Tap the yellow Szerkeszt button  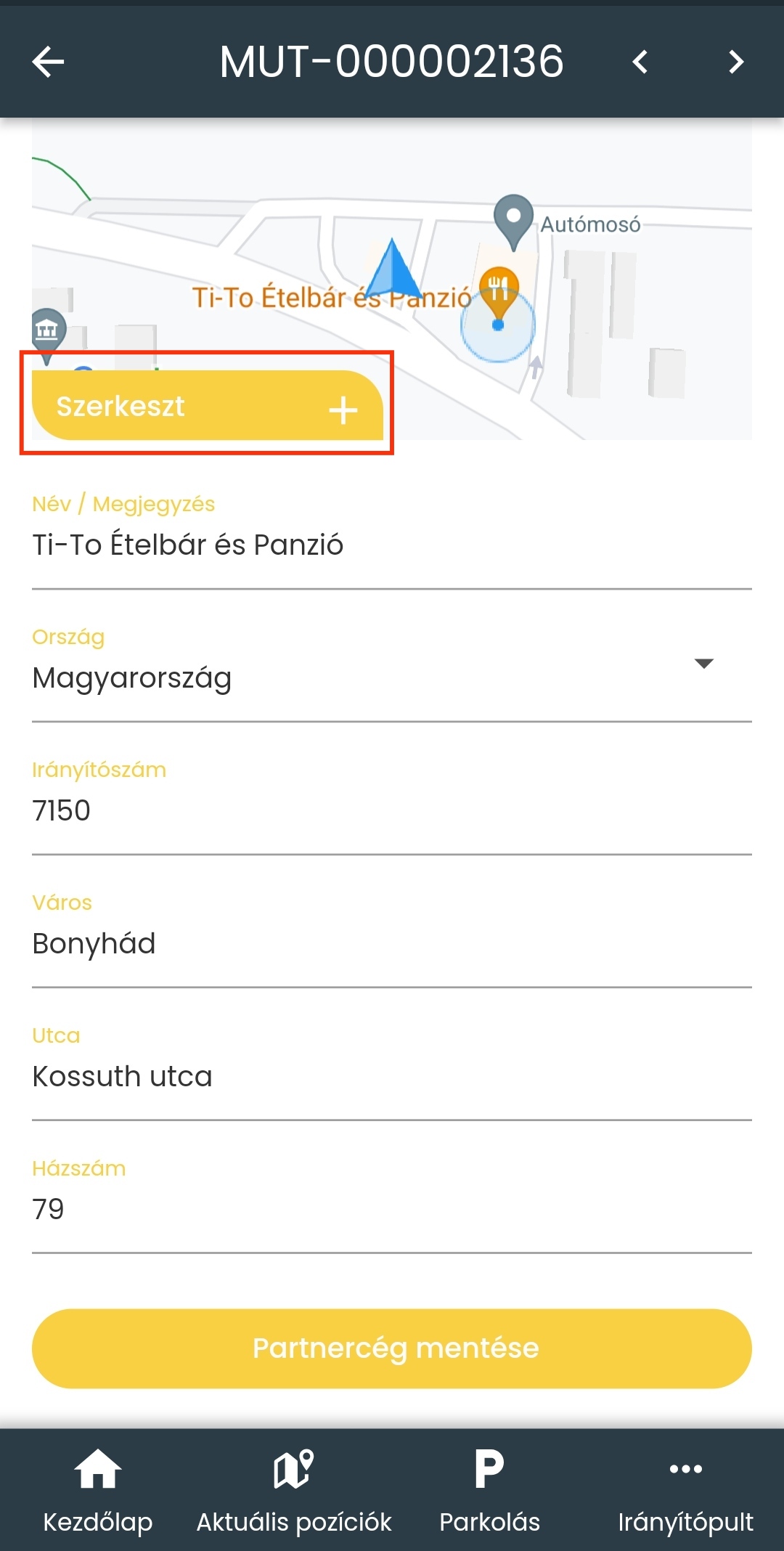207,406
